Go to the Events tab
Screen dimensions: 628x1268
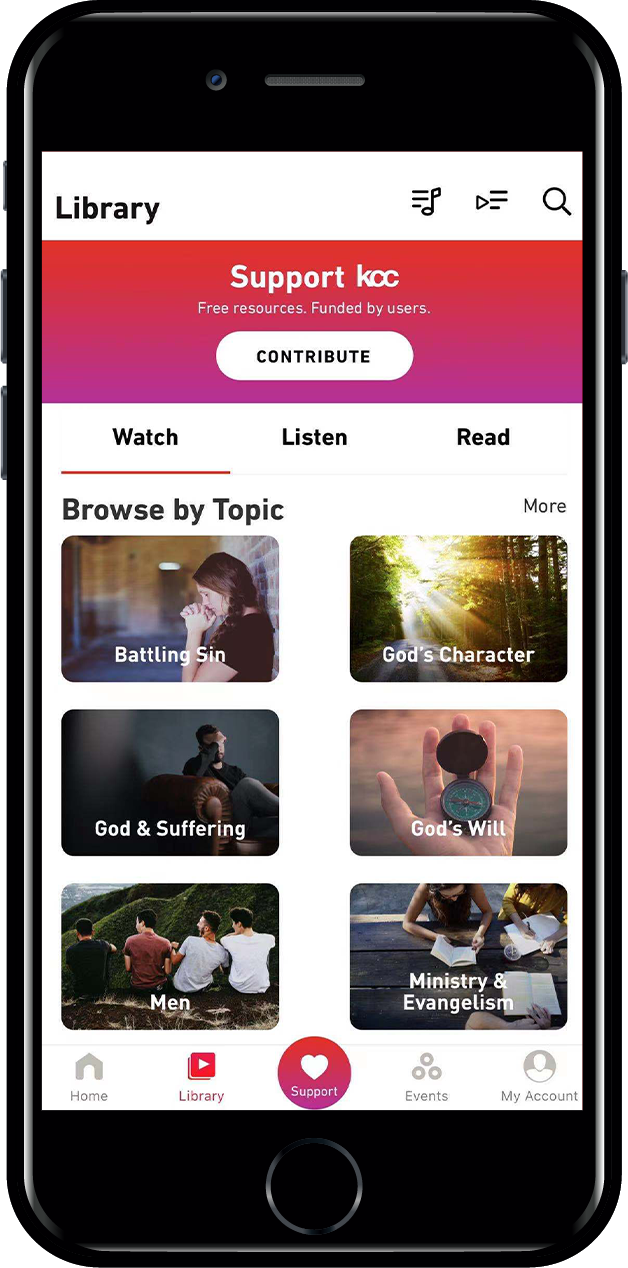click(426, 1077)
